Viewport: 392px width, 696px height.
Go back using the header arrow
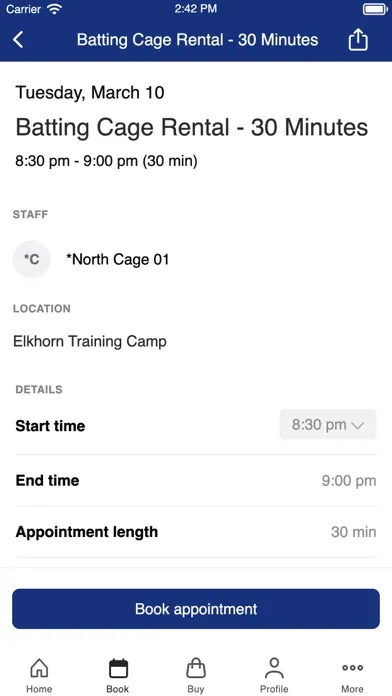point(18,40)
